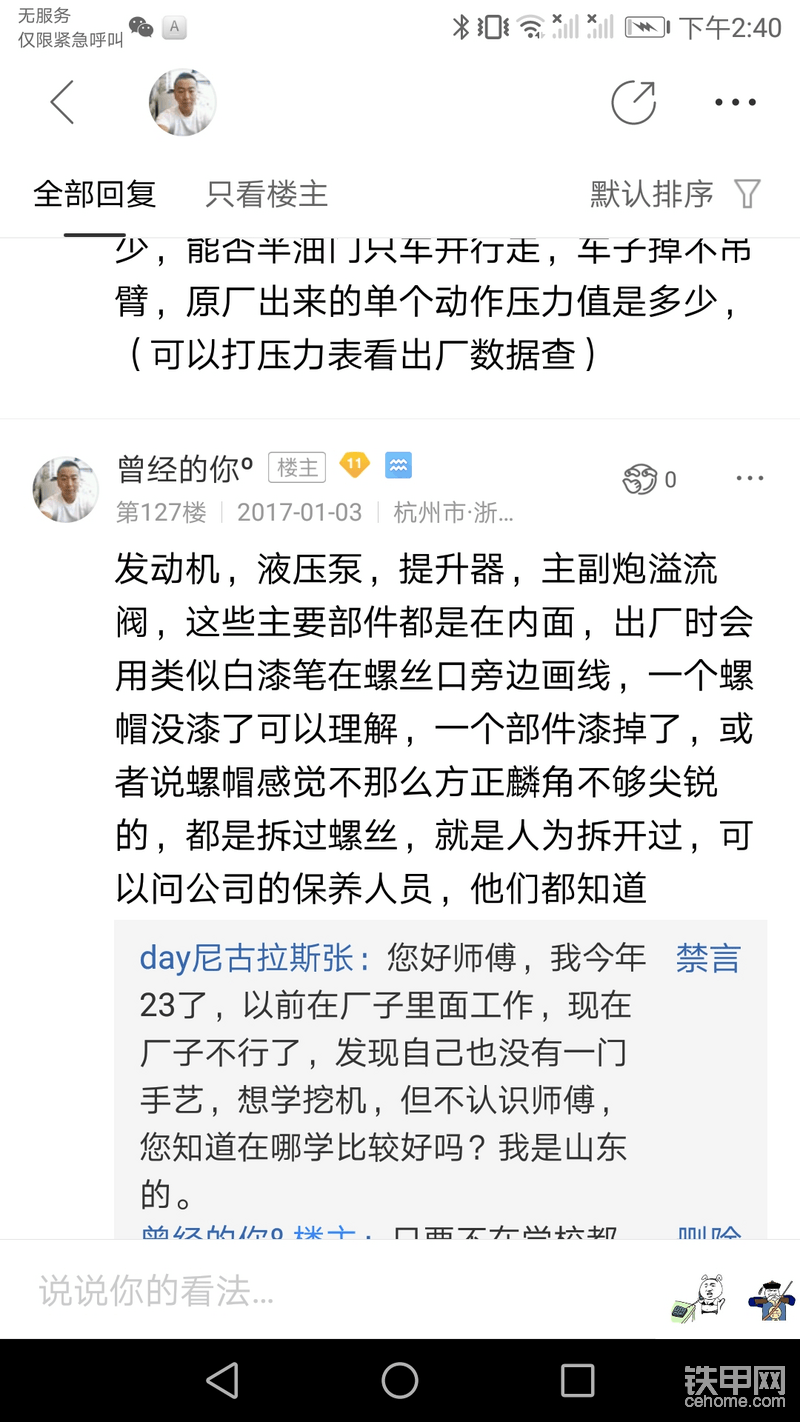Like the floor 127 reply
Viewport: 800px width, 1422px height.
click(650, 480)
